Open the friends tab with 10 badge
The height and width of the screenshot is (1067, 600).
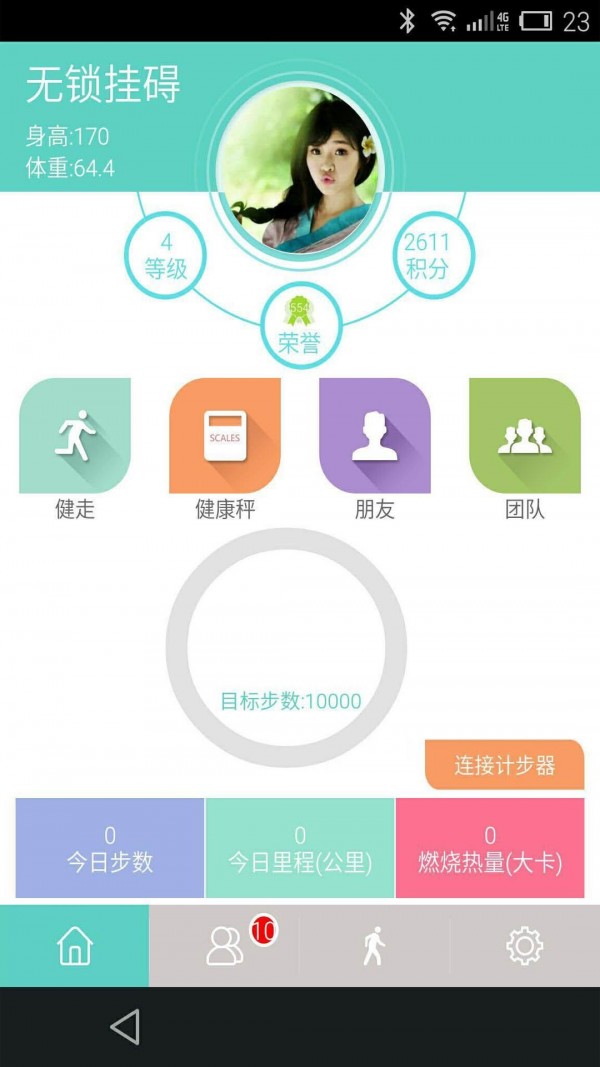225,945
